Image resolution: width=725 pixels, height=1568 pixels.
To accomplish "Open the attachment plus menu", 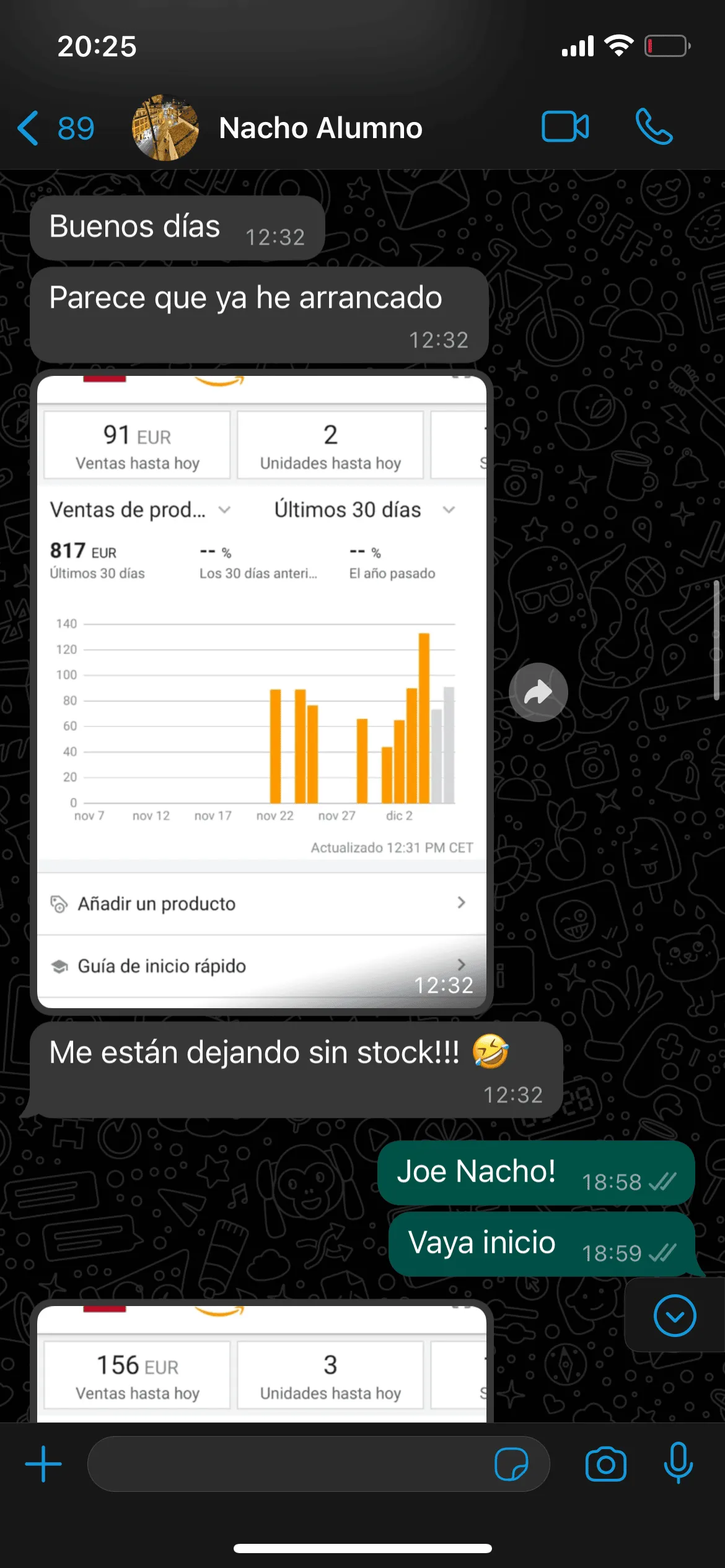I will tap(43, 1464).
